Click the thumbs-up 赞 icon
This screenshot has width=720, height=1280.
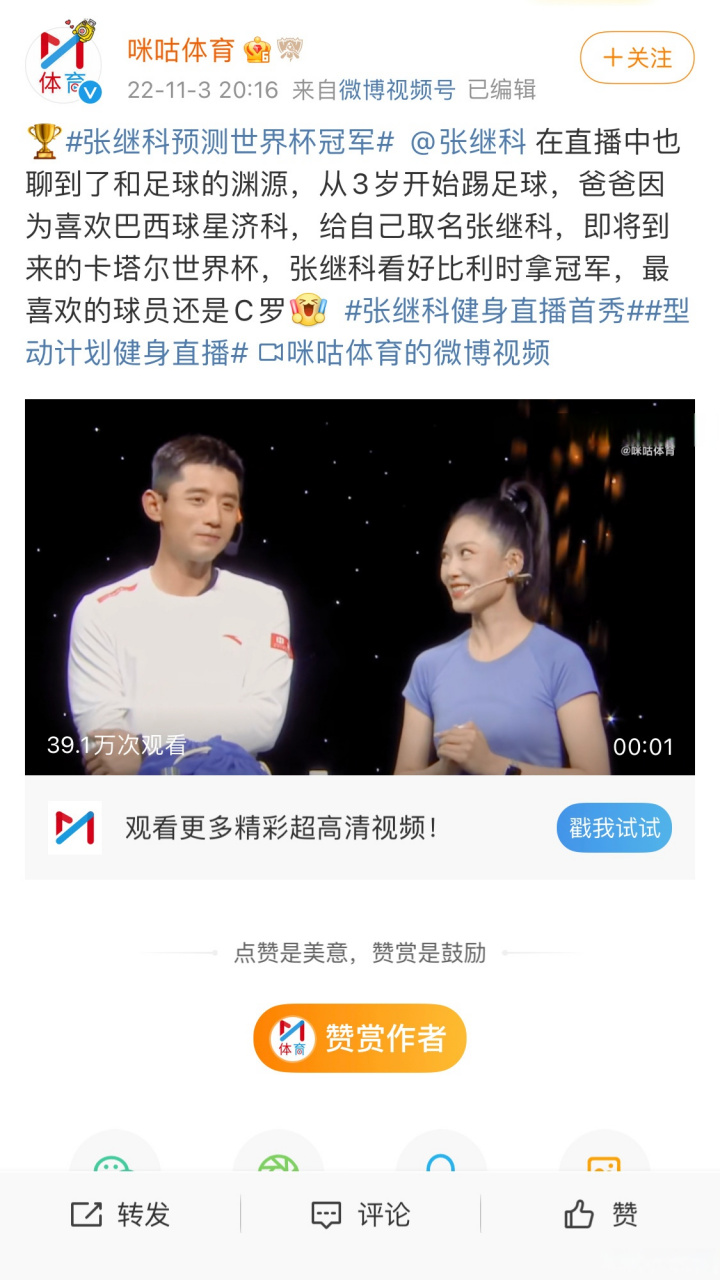coord(579,1215)
